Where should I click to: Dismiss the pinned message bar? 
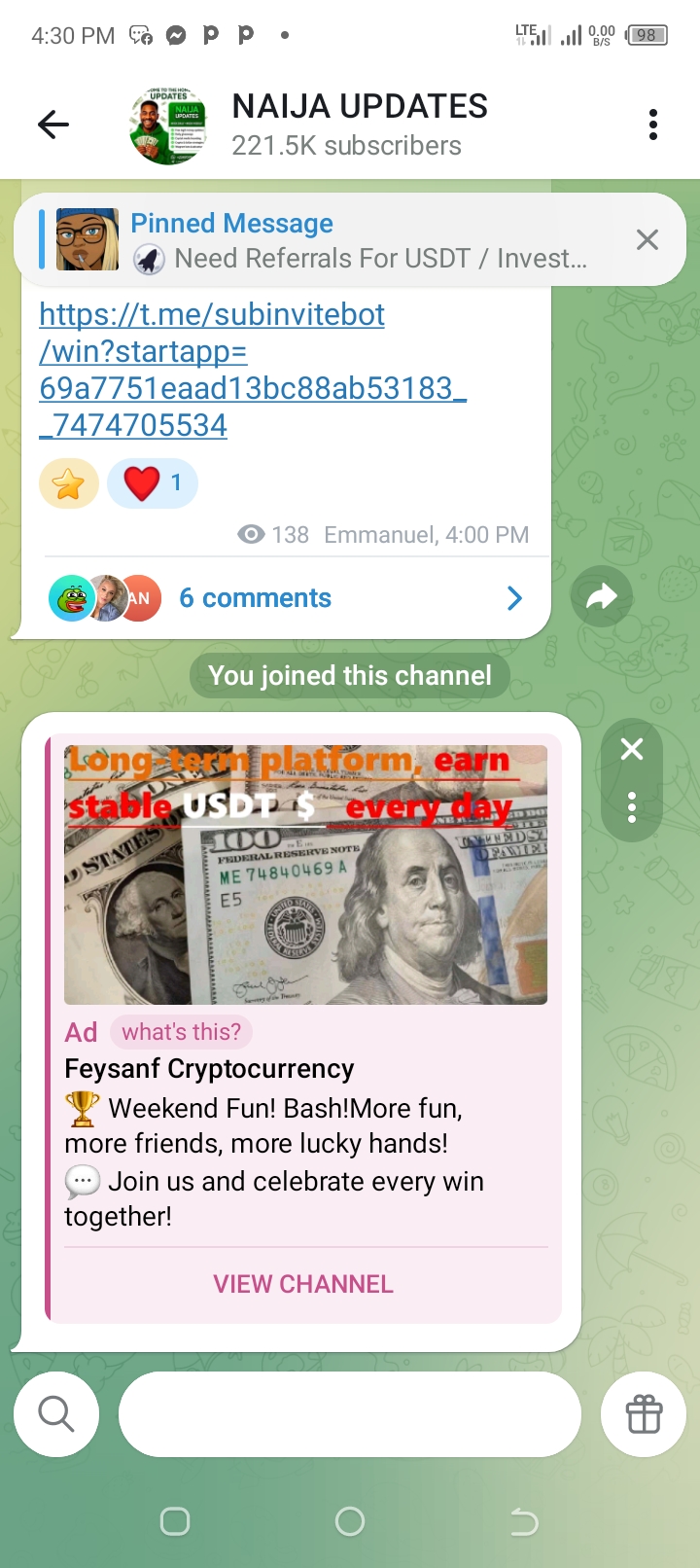click(x=647, y=240)
